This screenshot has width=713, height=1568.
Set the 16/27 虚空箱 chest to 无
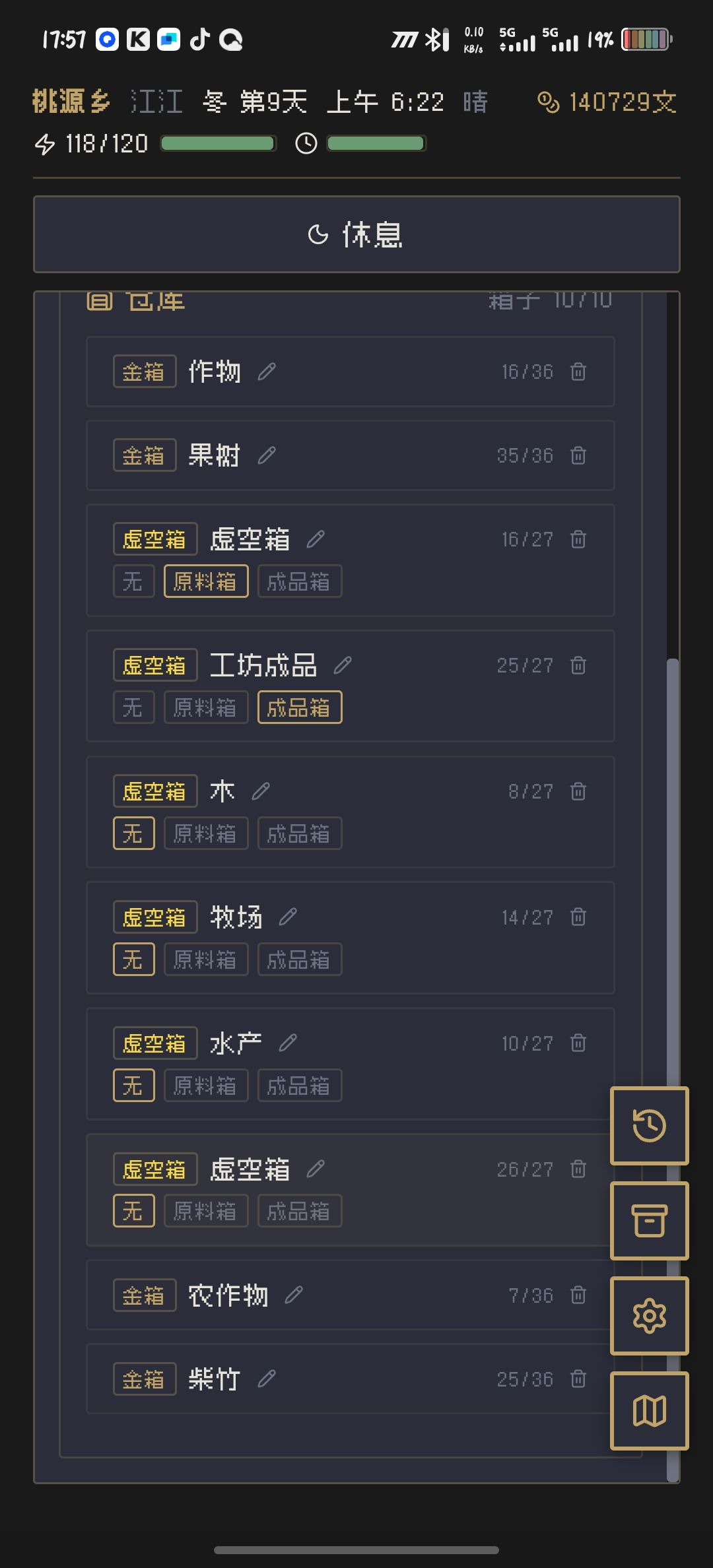point(133,581)
